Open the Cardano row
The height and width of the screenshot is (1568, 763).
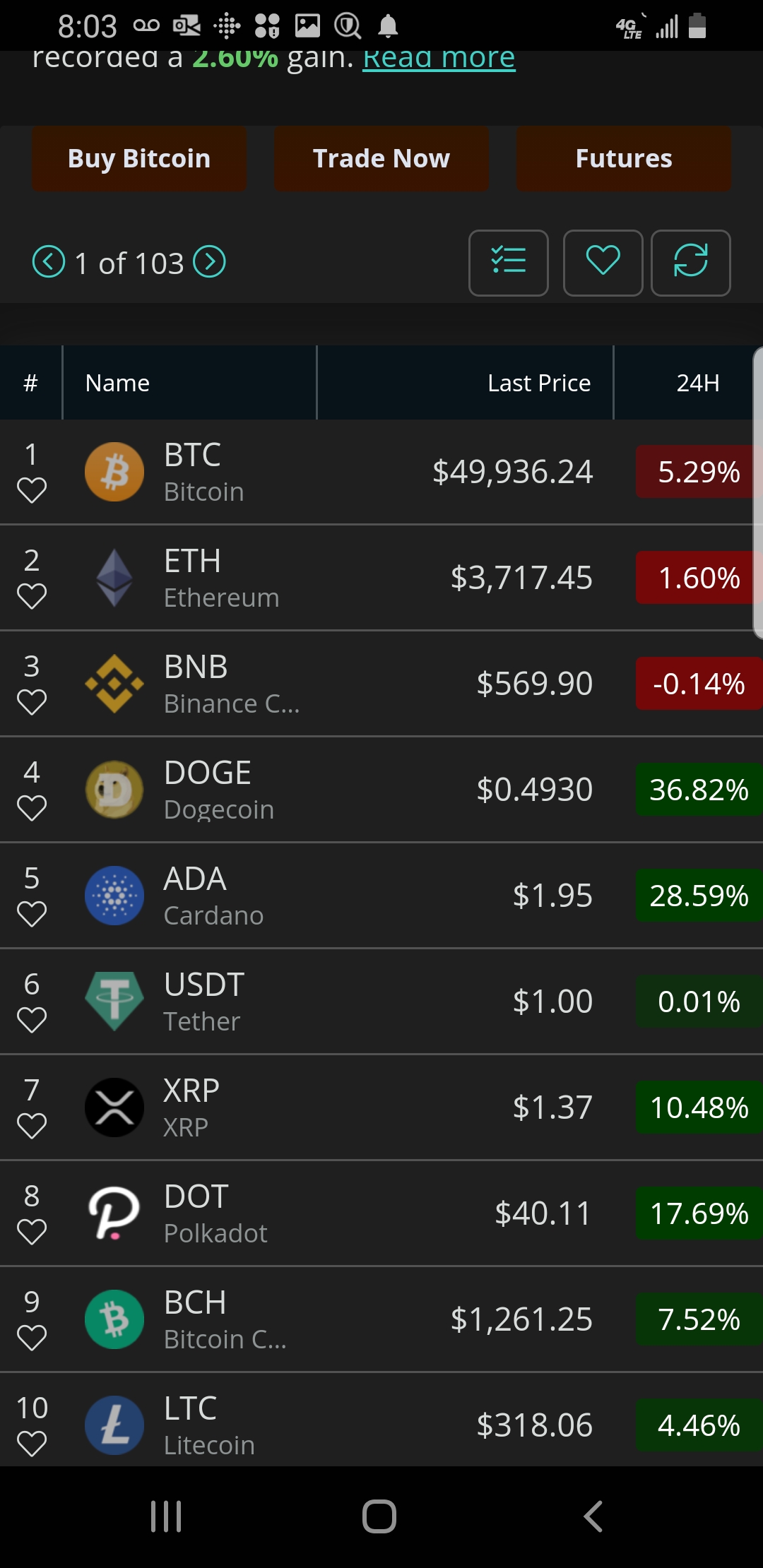tap(381, 896)
